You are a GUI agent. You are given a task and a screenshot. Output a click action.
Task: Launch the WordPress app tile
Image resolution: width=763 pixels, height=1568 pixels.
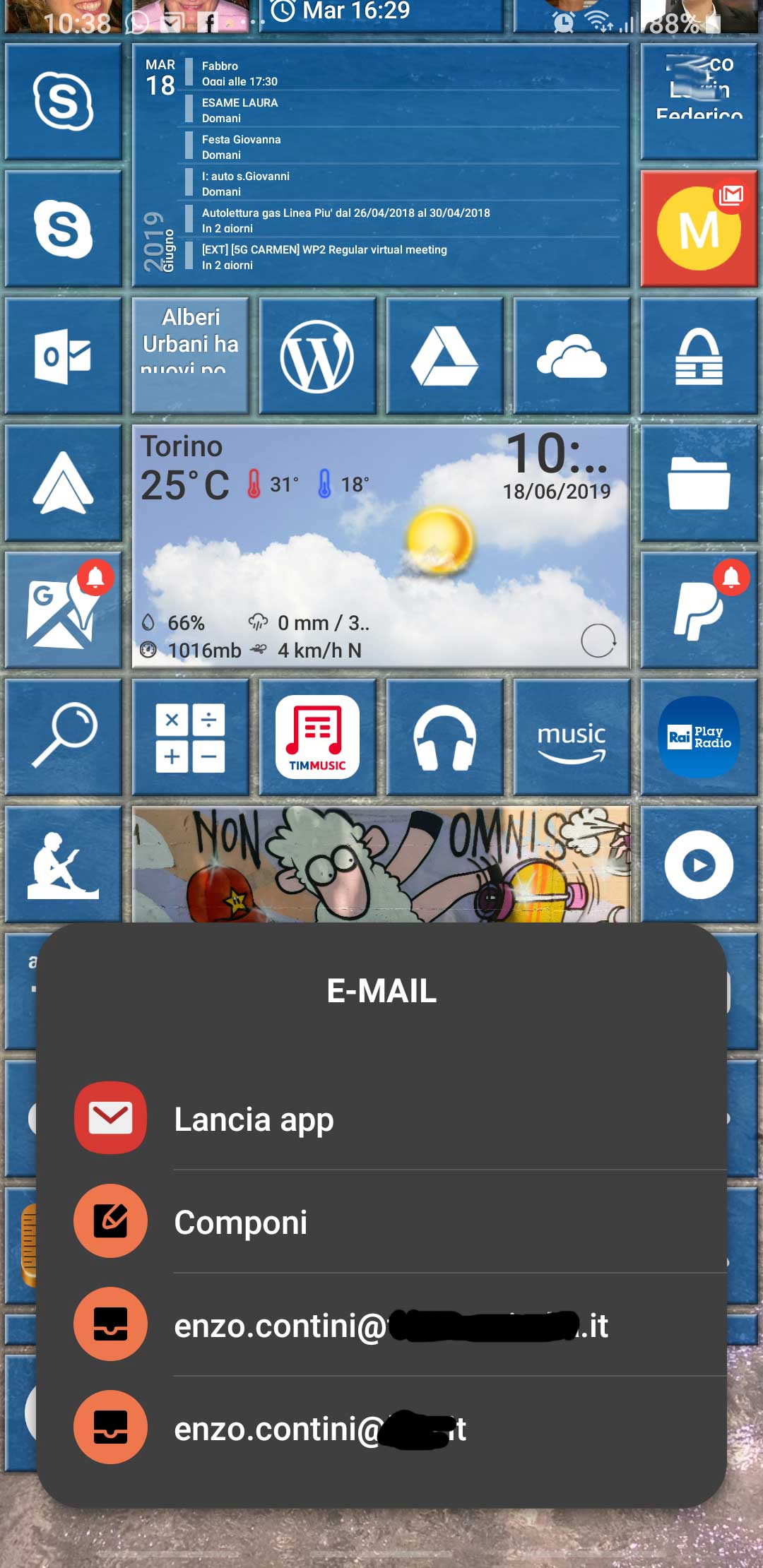point(317,356)
